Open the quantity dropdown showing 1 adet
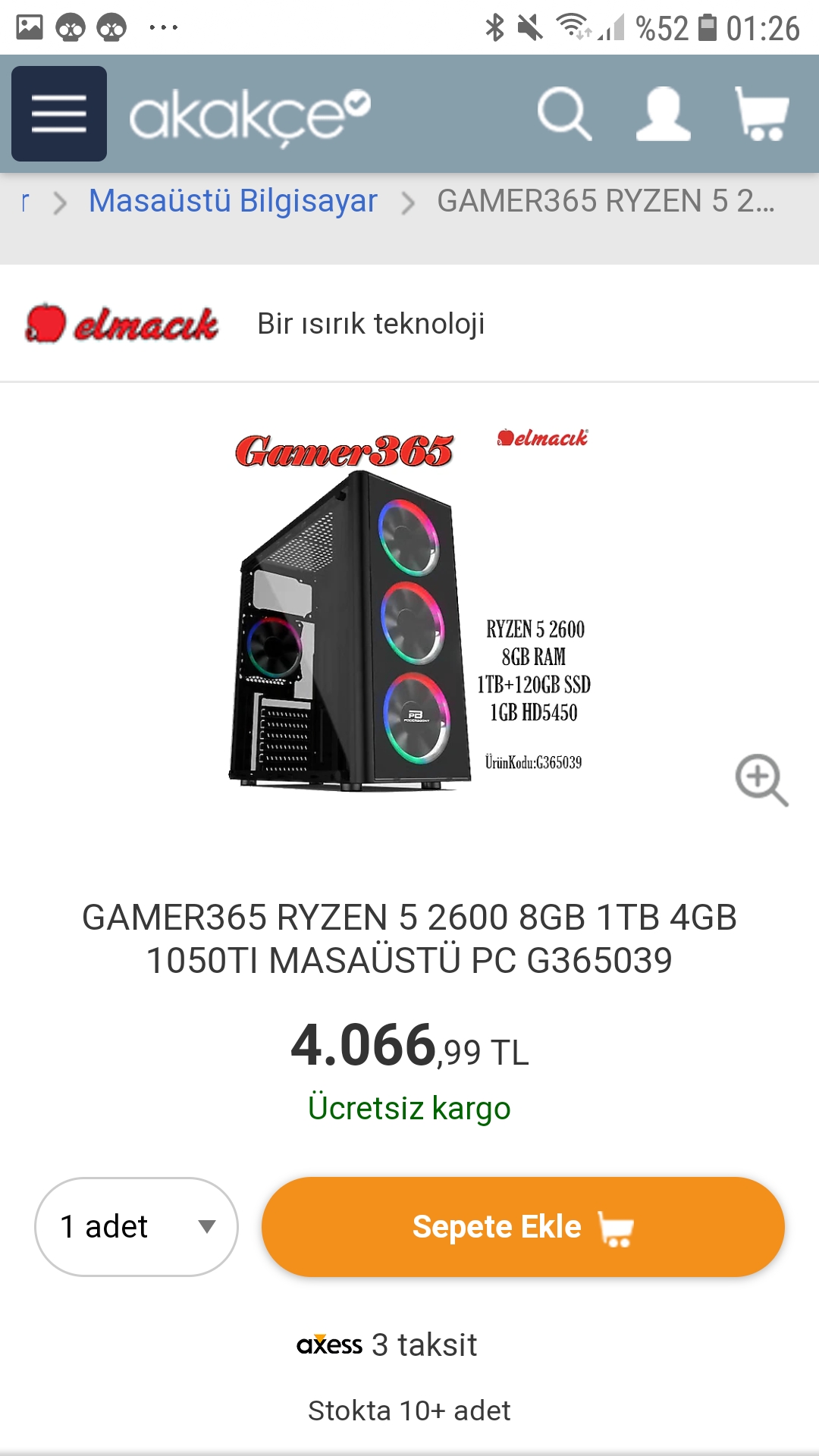819x1456 pixels. (136, 1226)
